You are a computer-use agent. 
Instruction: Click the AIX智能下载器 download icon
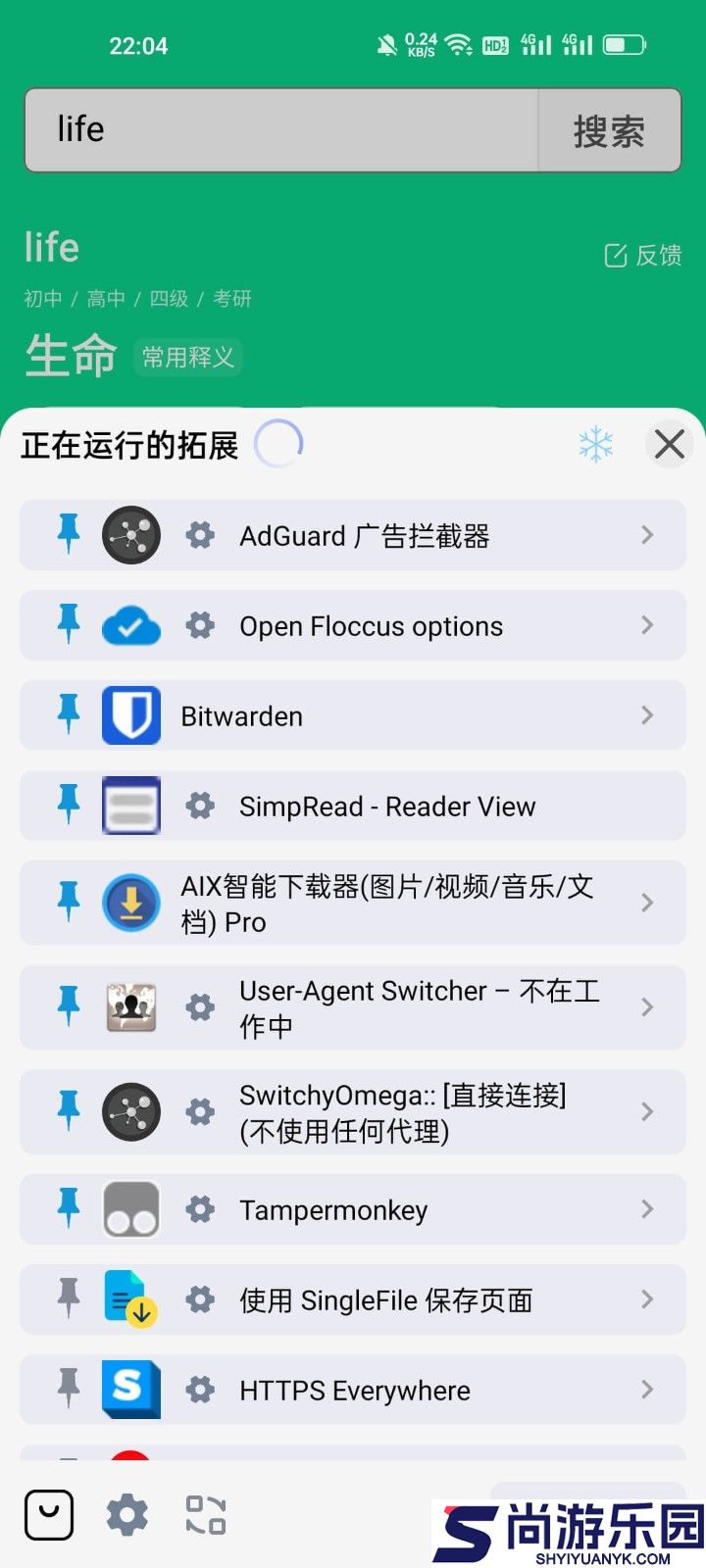tap(131, 903)
